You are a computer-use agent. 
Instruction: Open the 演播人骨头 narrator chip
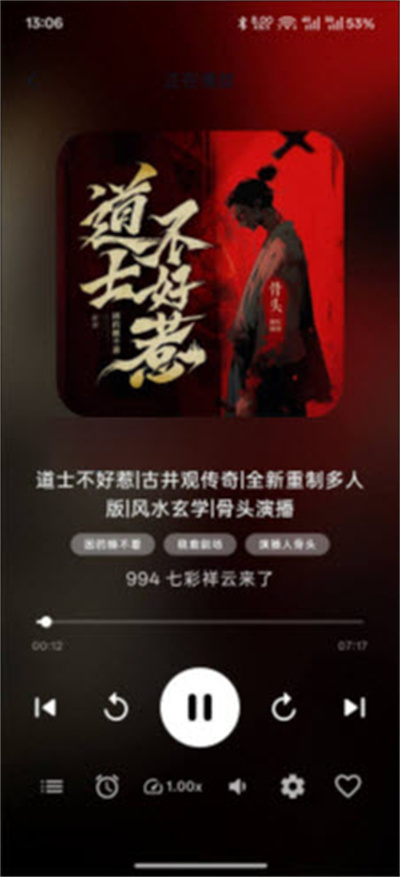click(x=287, y=544)
